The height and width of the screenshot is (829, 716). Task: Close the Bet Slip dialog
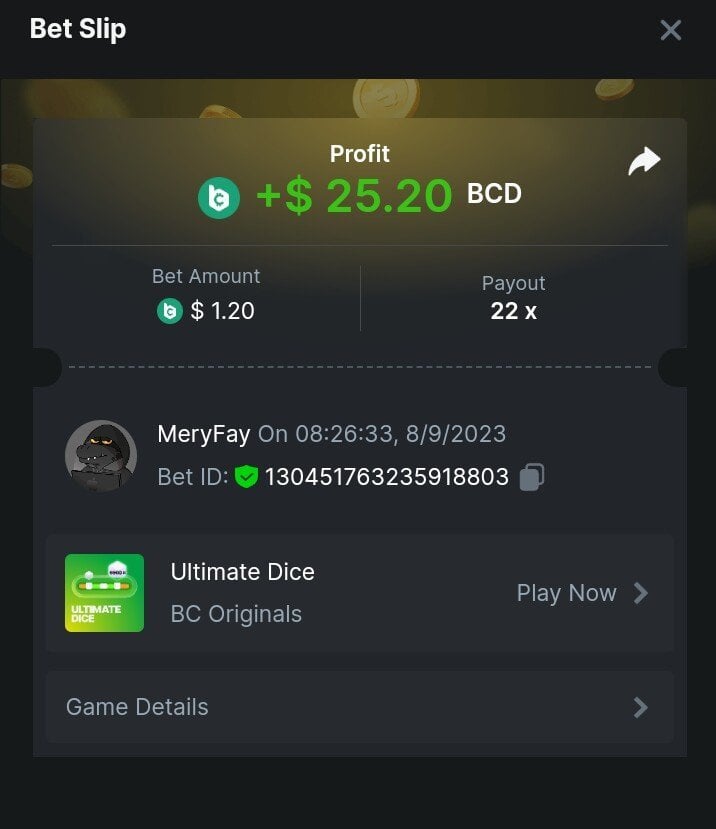[x=671, y=30]
